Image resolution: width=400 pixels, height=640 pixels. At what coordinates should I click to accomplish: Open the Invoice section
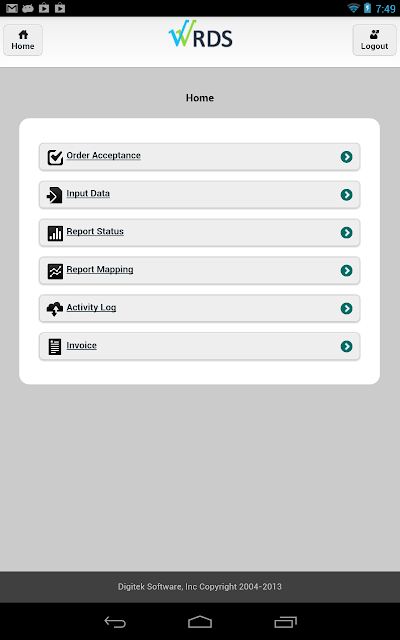199,347
